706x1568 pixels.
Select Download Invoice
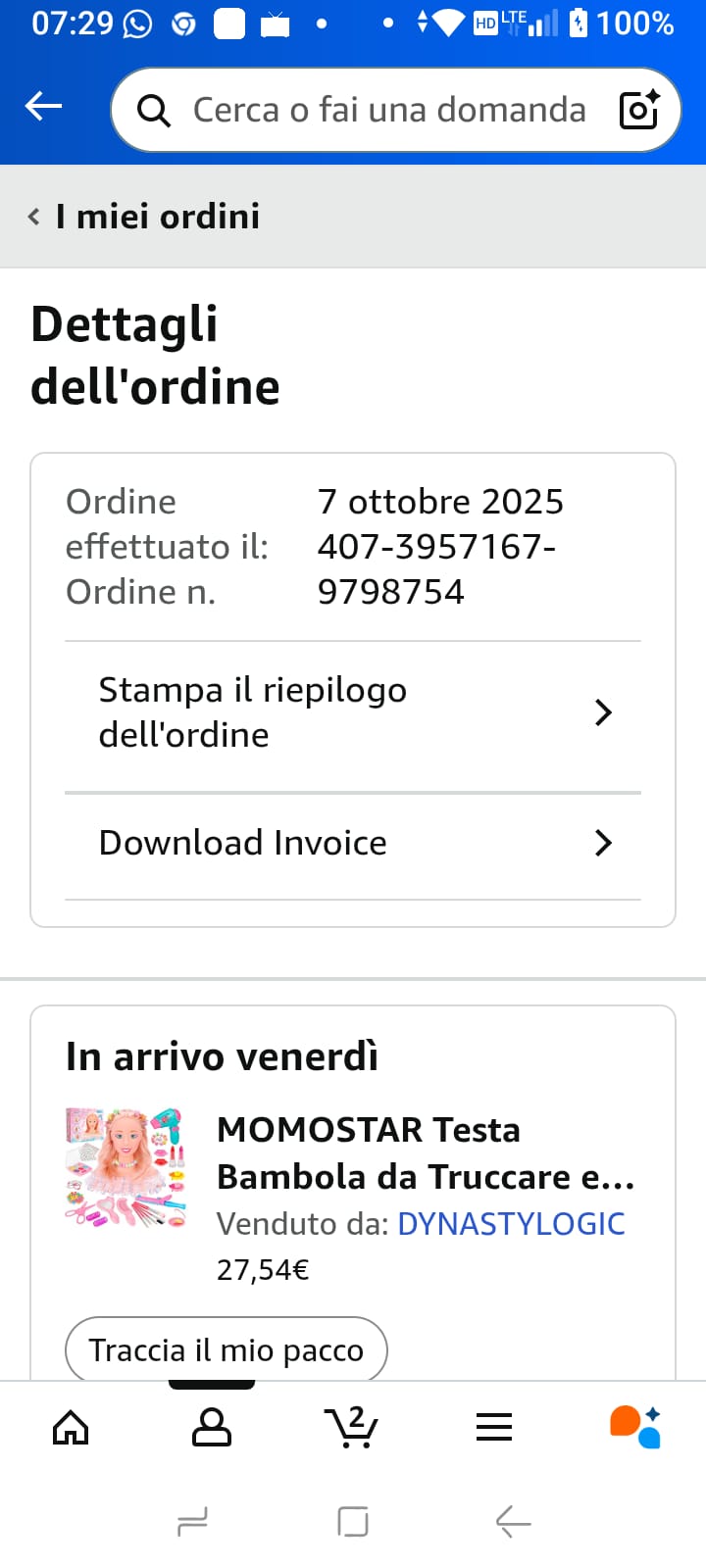click(x=353, y=843)
